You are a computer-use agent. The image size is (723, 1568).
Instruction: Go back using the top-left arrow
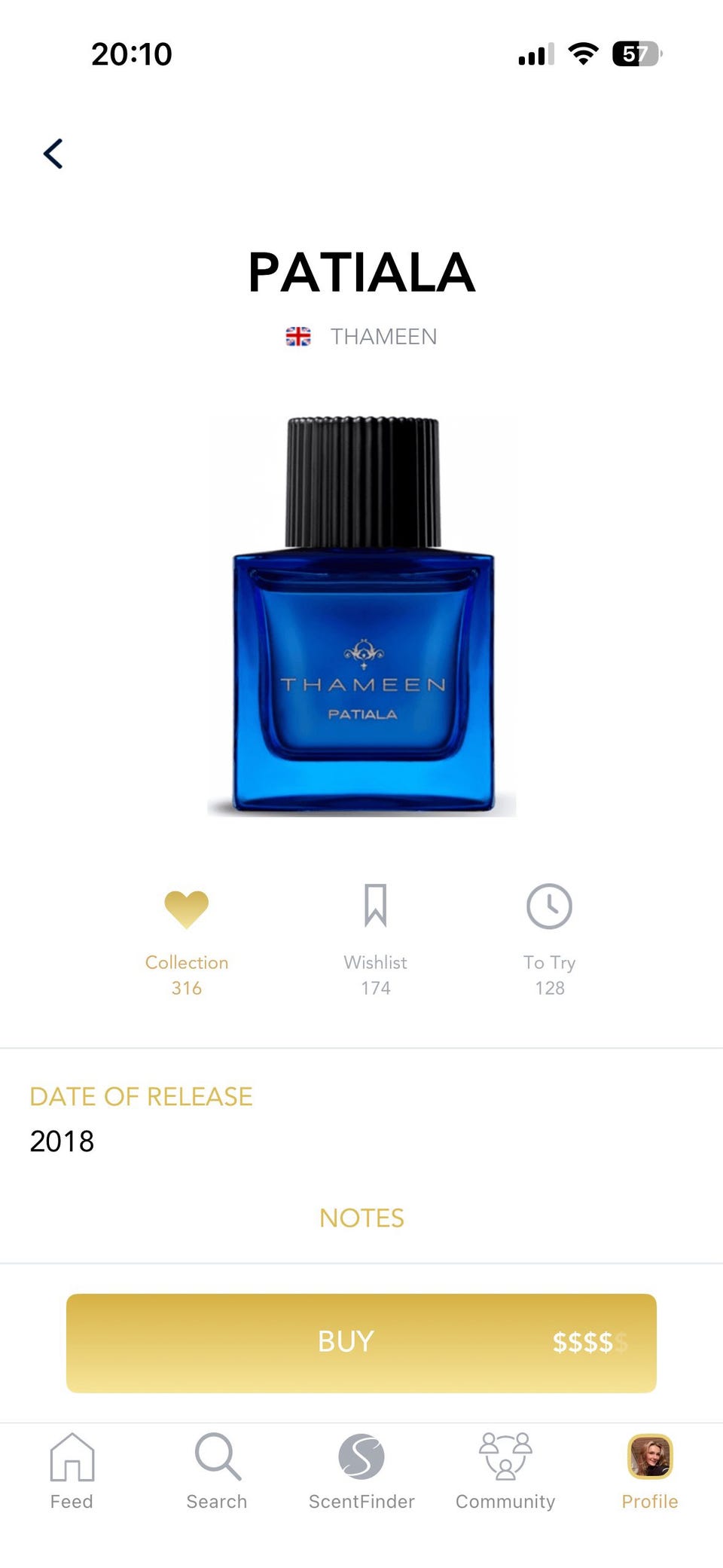pos(53,154)
